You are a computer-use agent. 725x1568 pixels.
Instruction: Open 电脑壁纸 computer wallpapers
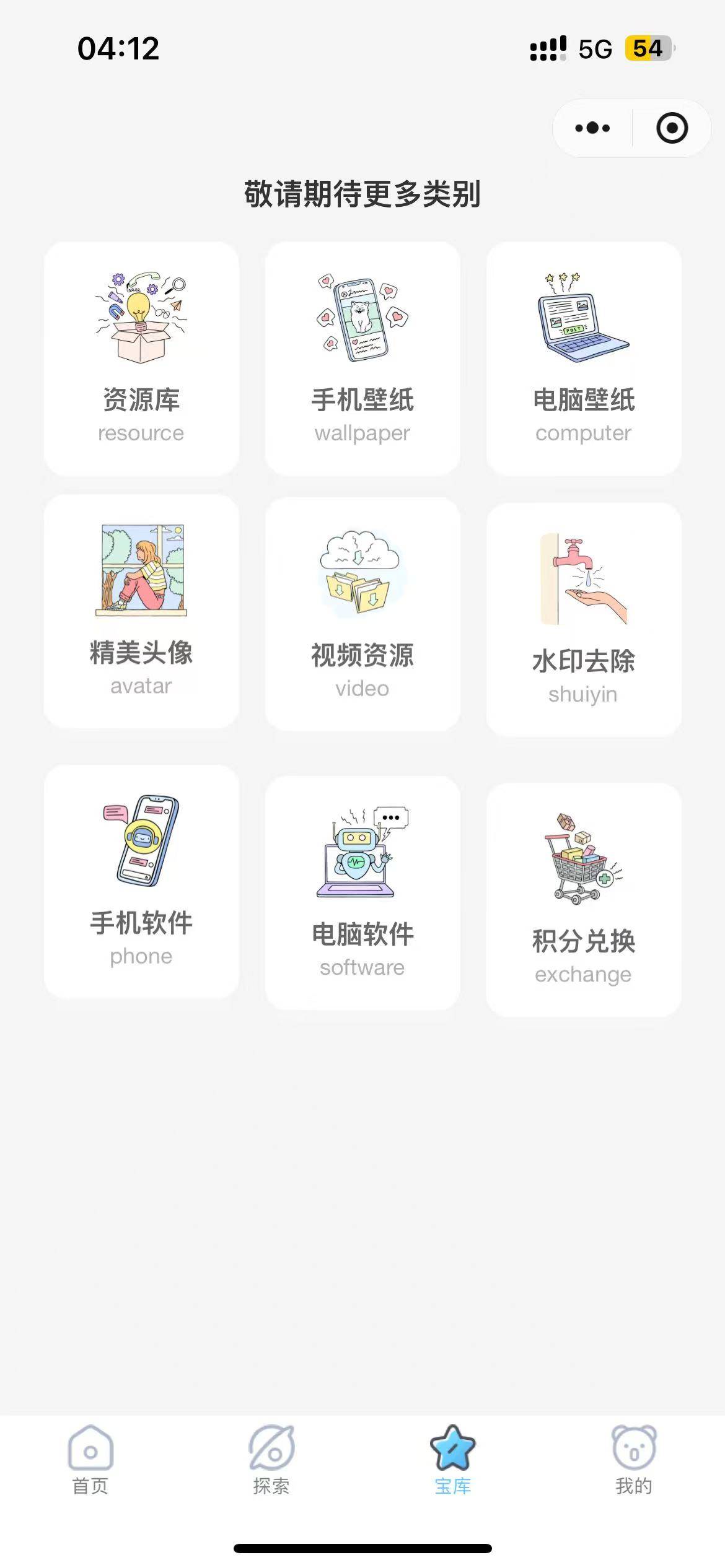583,359
